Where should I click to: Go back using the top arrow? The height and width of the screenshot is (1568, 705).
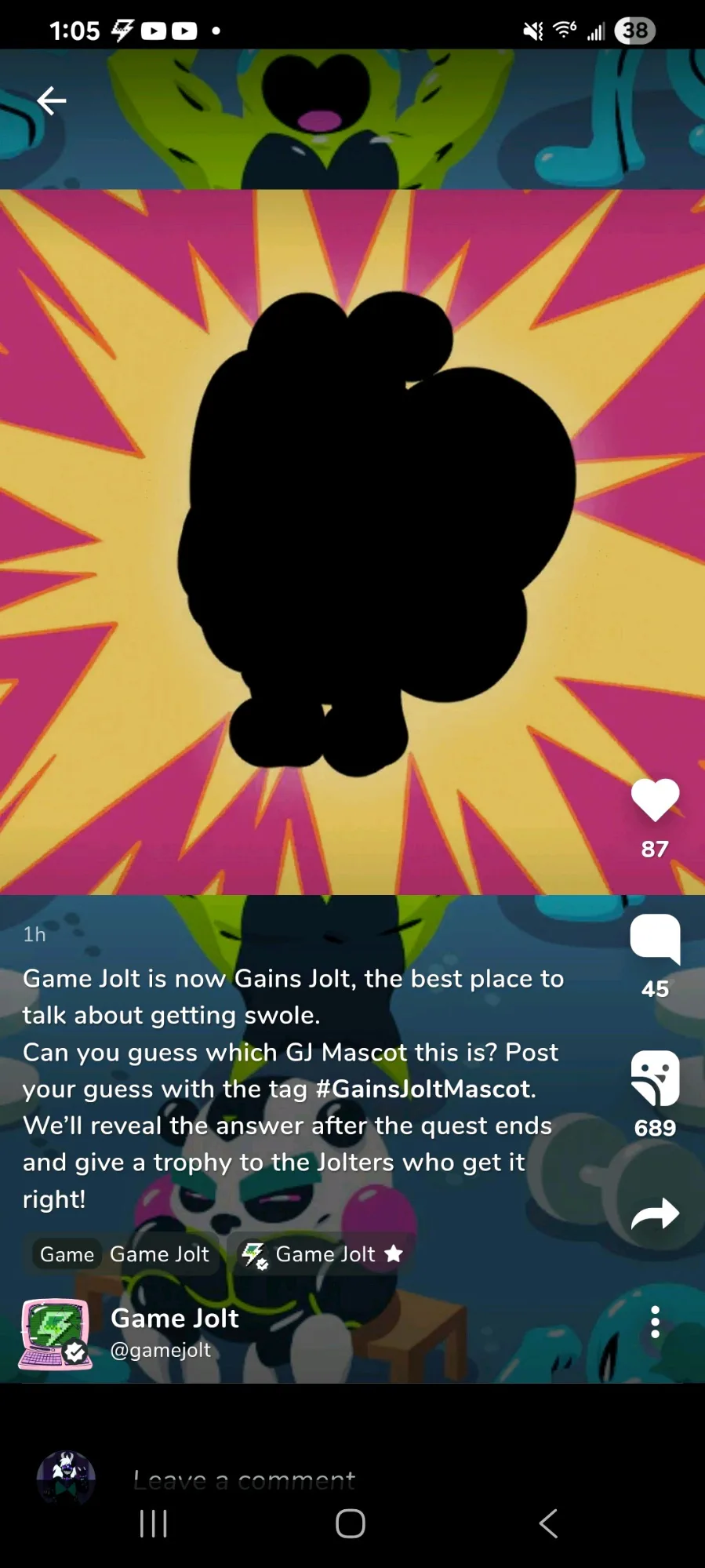[x=52, y=100]
